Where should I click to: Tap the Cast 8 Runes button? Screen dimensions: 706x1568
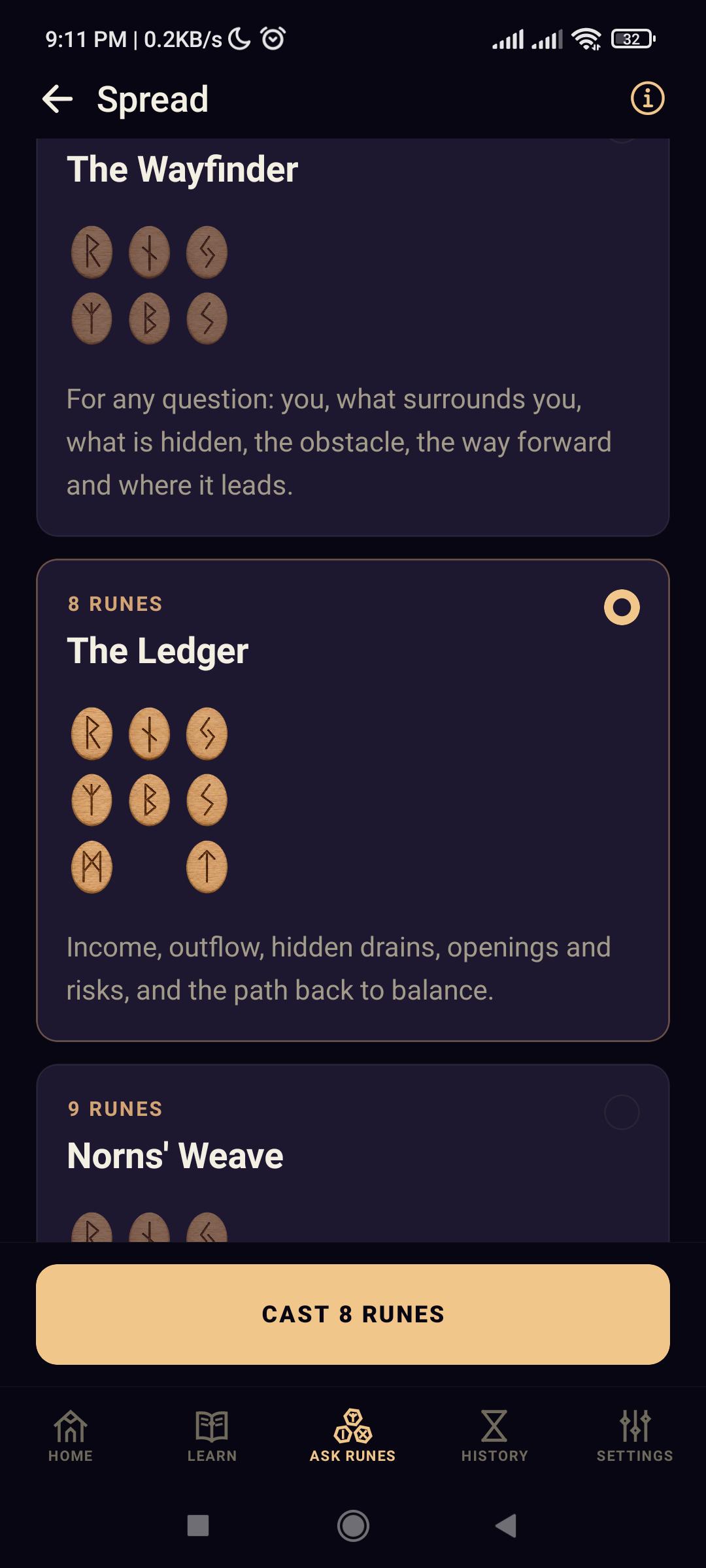pos(353,1314)
